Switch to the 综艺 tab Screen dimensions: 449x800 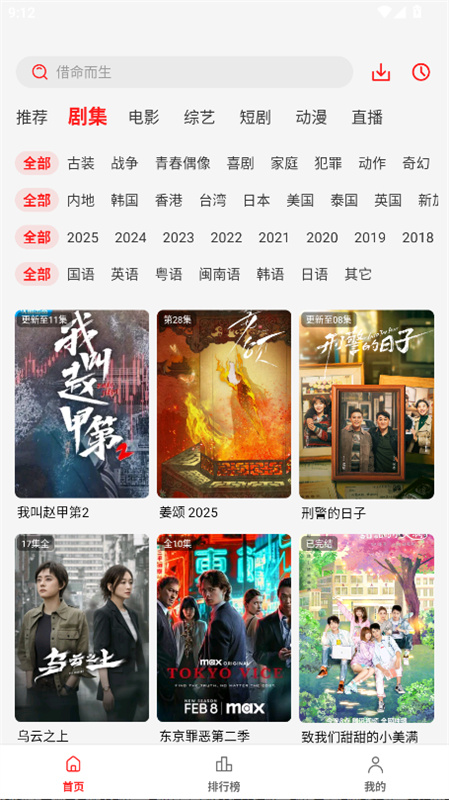pyautogui.click(x=199, y=117)
